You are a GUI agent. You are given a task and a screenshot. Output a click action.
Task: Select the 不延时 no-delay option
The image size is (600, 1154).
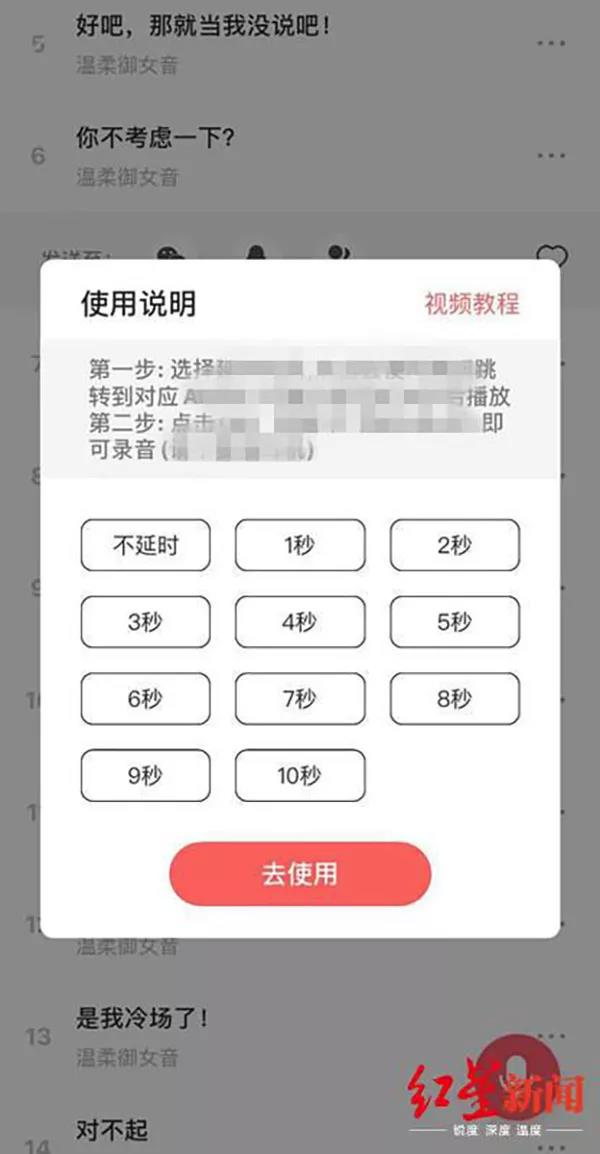(145, 546)
